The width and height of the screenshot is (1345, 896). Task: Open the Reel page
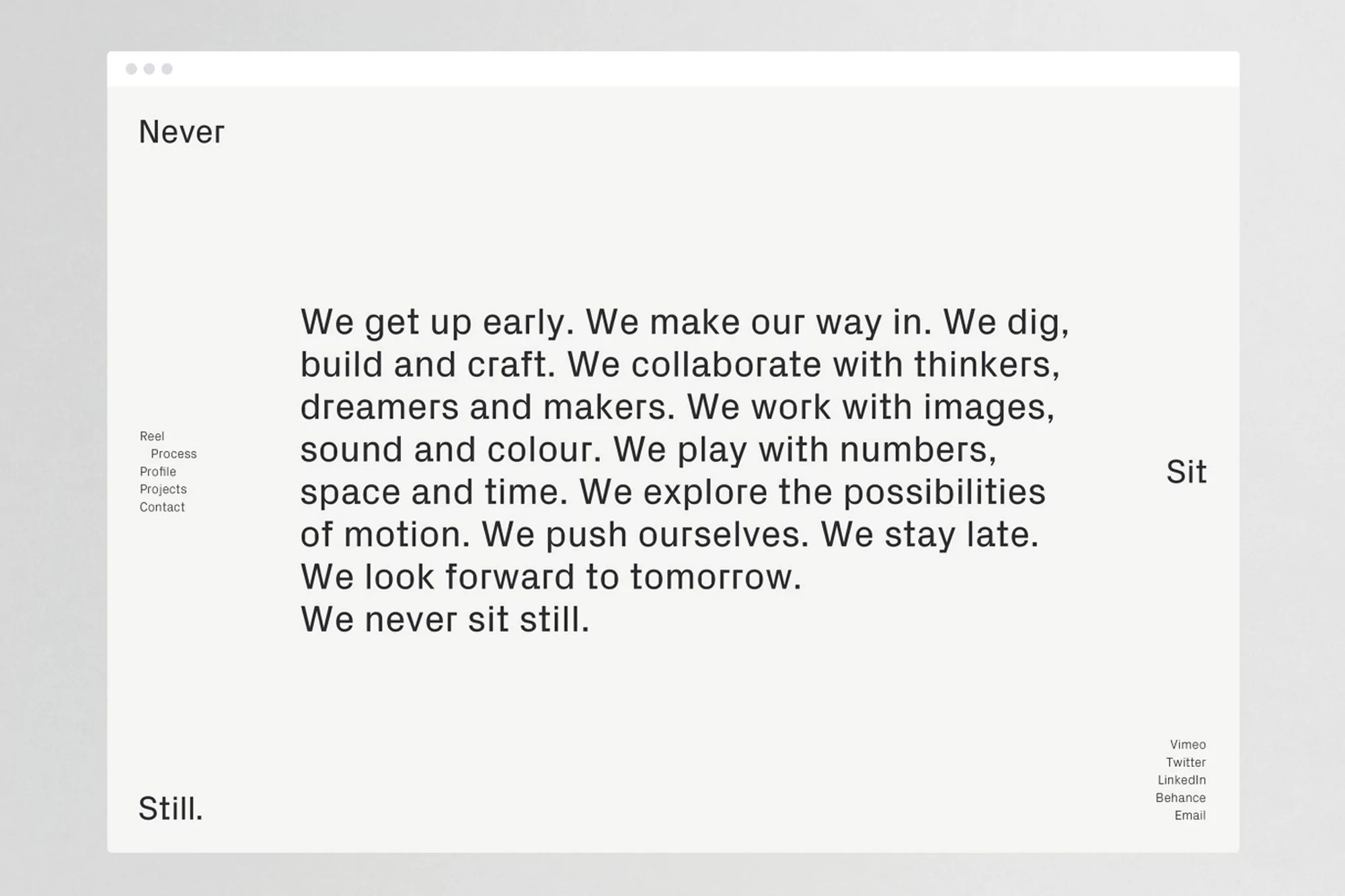click(152, 436)
